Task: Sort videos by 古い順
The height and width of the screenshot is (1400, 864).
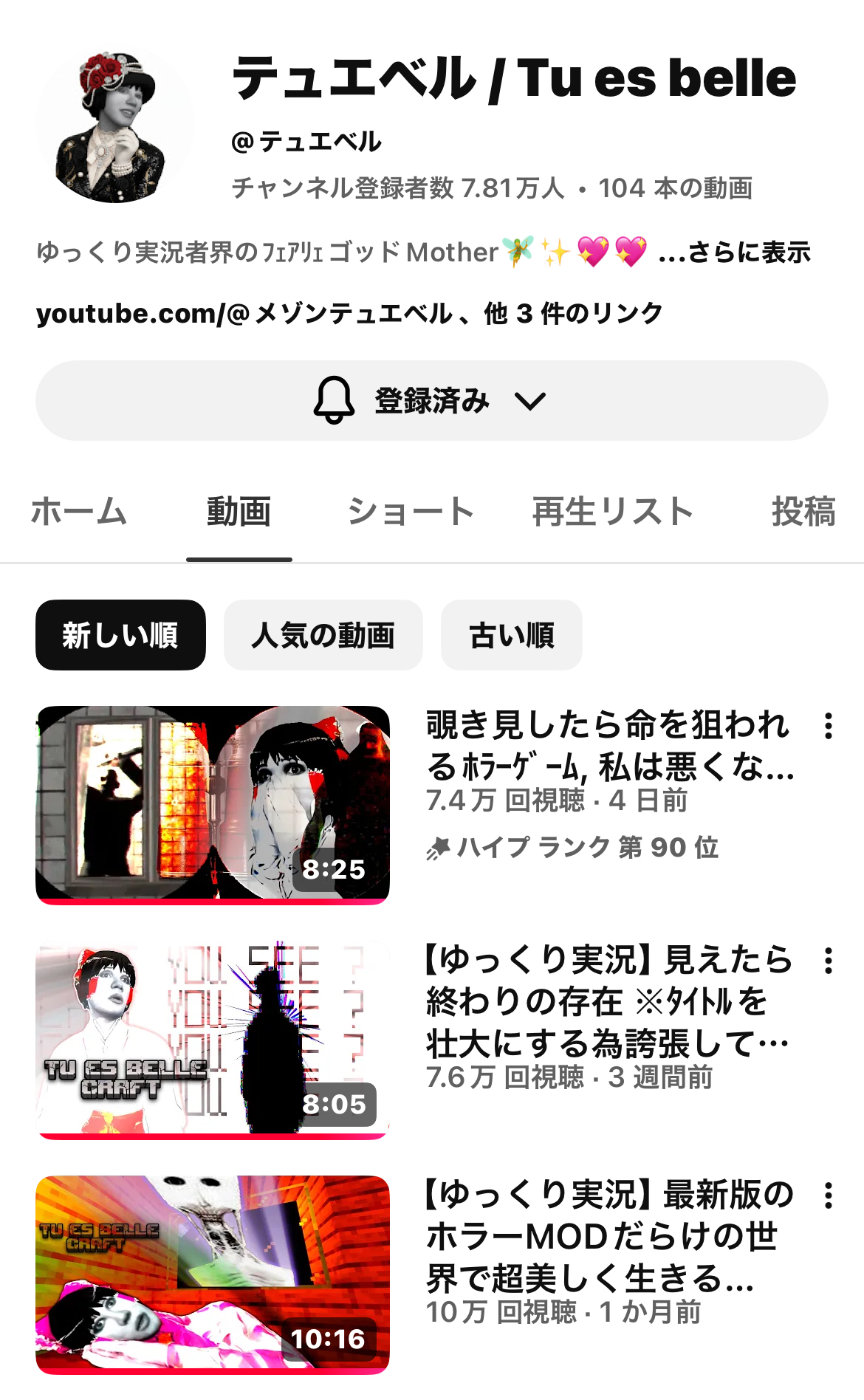Action: 511,635
